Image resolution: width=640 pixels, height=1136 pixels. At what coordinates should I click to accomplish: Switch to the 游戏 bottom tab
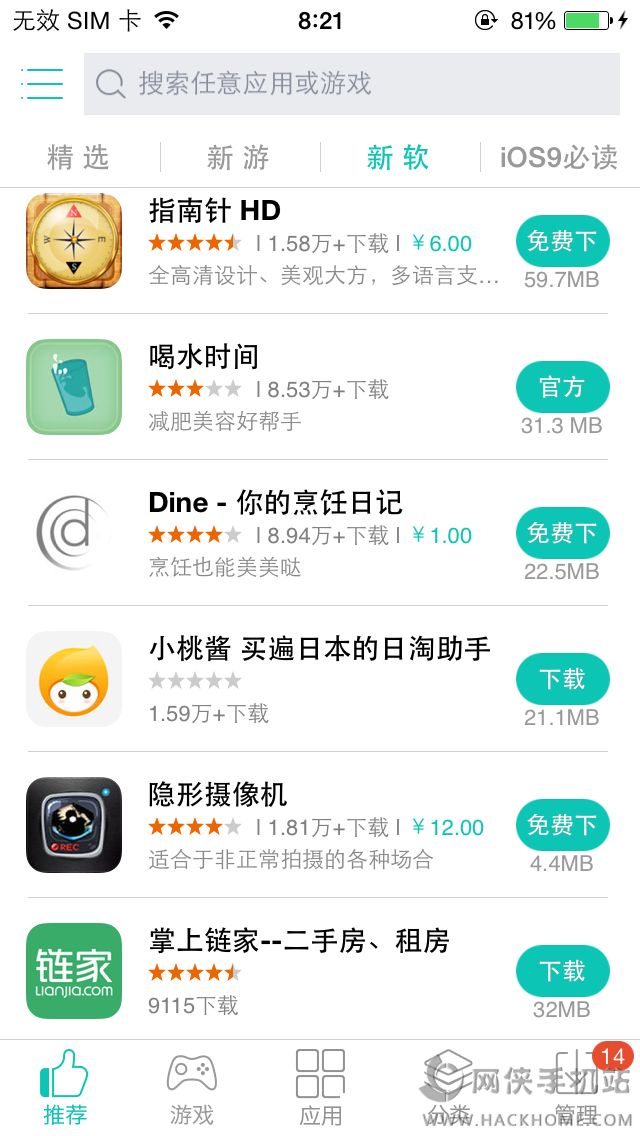pyautogui.click(x=192, y=1088)
